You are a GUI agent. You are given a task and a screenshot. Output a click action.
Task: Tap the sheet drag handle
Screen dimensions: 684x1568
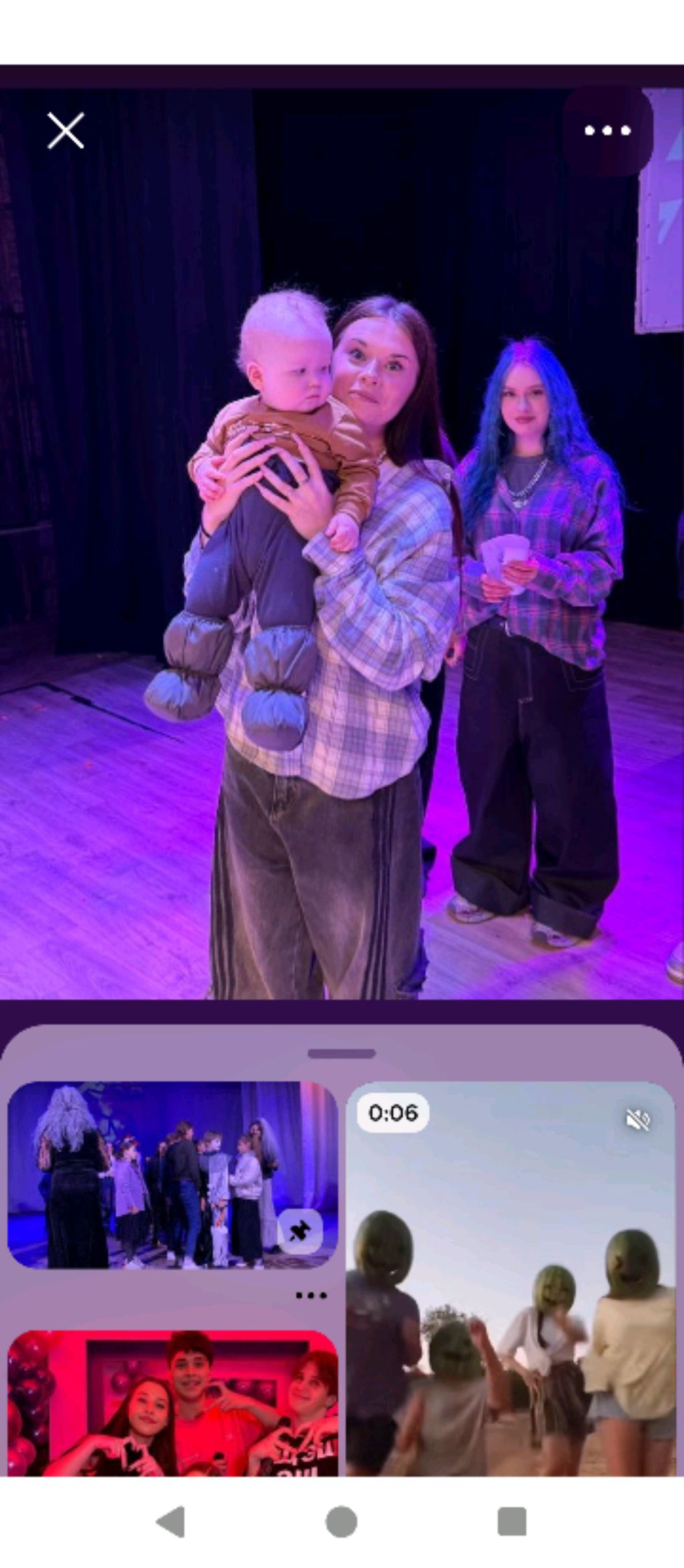click(342, 1054)
